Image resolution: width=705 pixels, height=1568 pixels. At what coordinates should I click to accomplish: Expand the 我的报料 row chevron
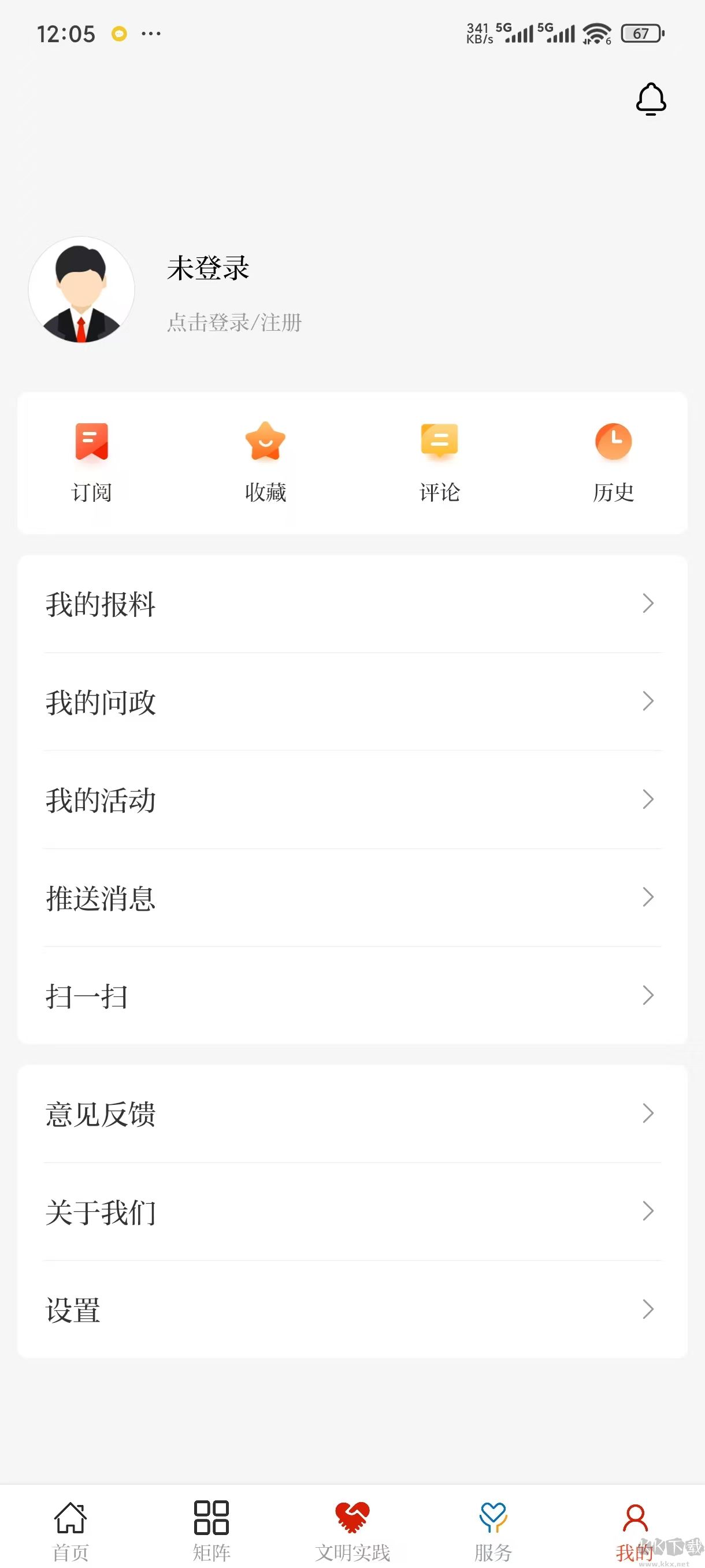[648, 604]
